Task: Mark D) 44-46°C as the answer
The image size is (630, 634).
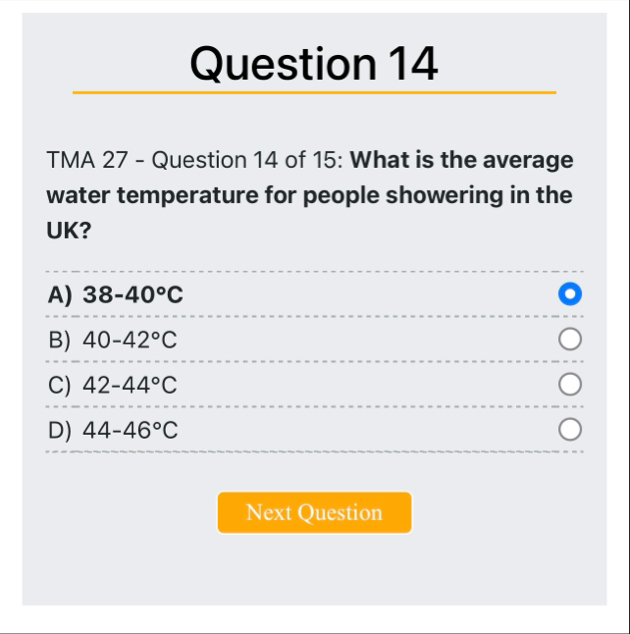Action: (569, 430)
